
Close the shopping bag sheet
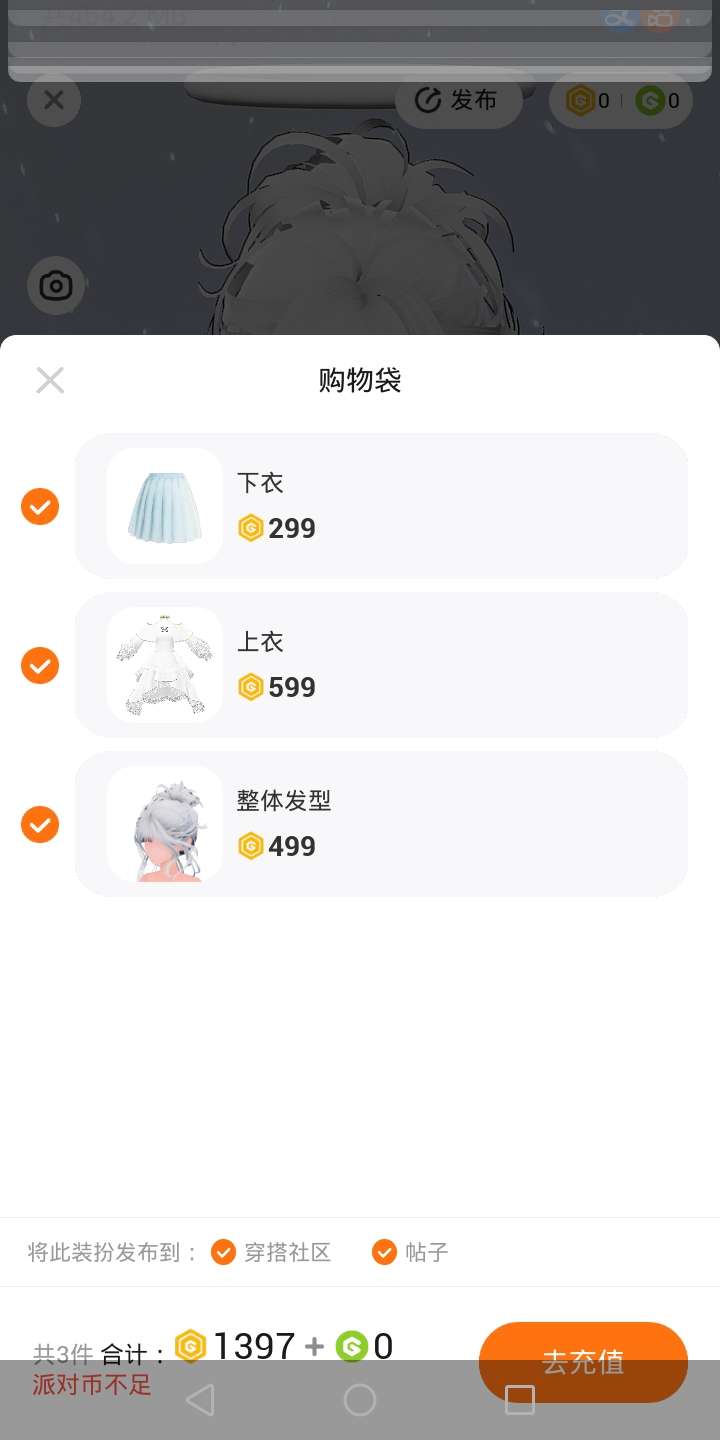tap(50, 380)
